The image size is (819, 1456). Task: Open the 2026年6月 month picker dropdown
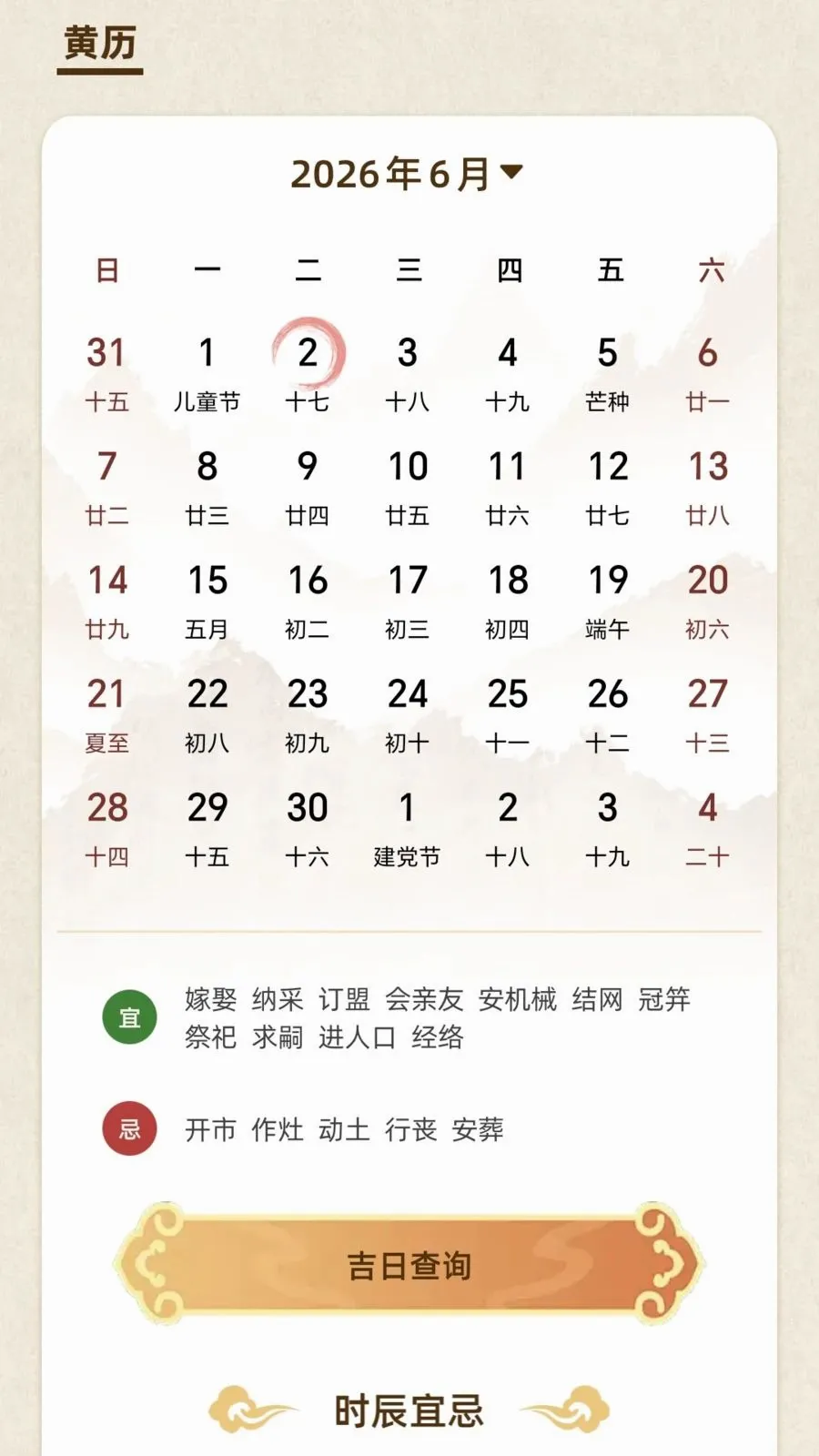407,174
